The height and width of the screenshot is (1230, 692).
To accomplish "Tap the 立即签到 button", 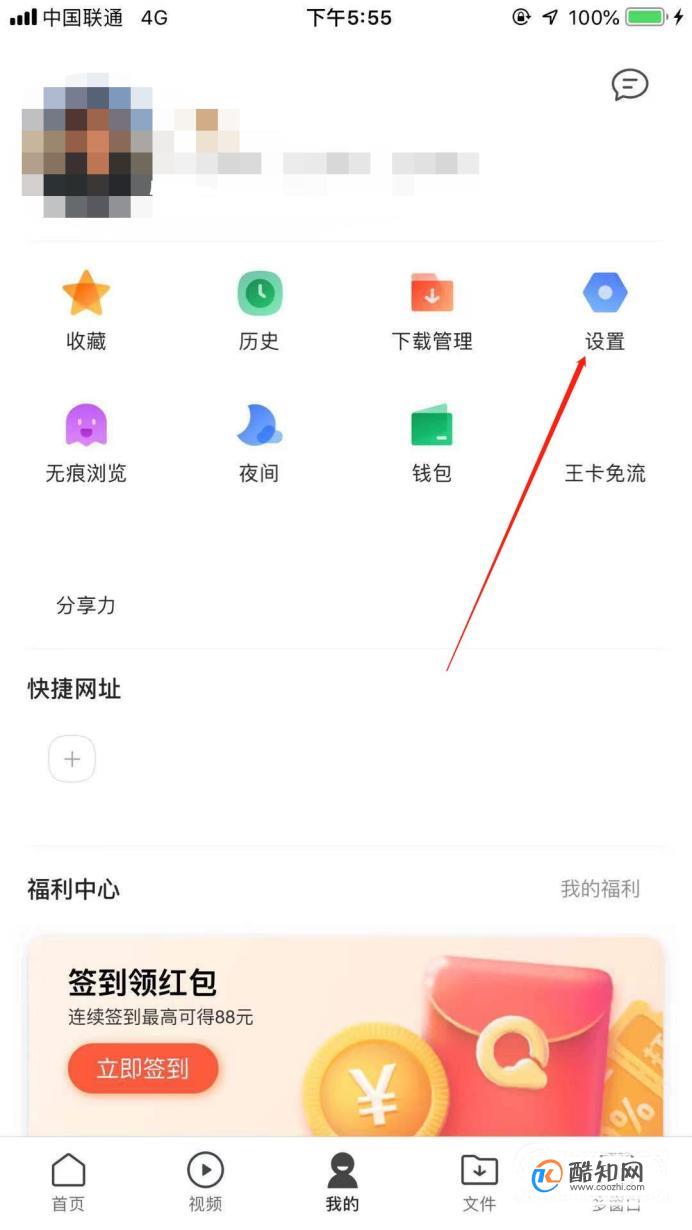I will 143,1068.
